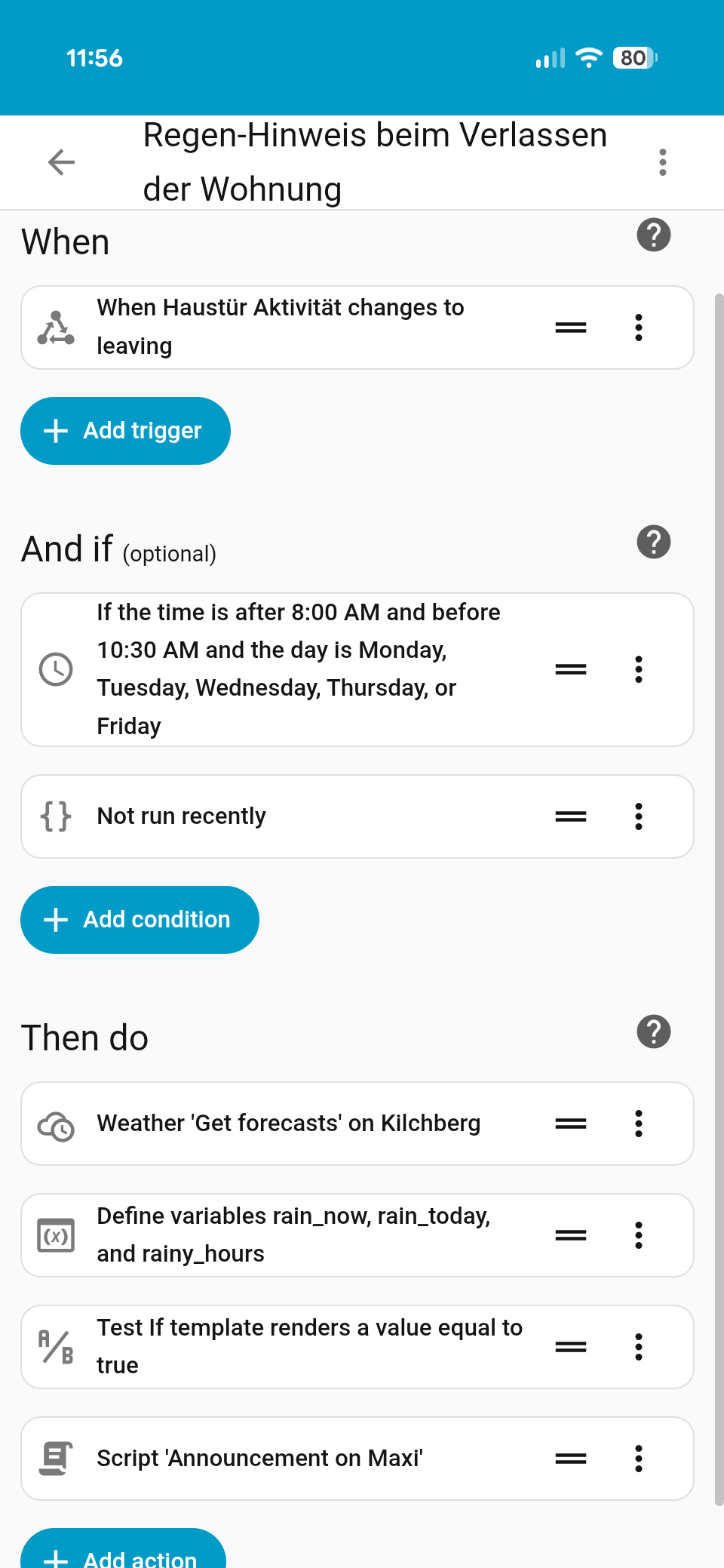Open options for the time condition
This screenshot has width=724, height=1568.
point(638,669)
